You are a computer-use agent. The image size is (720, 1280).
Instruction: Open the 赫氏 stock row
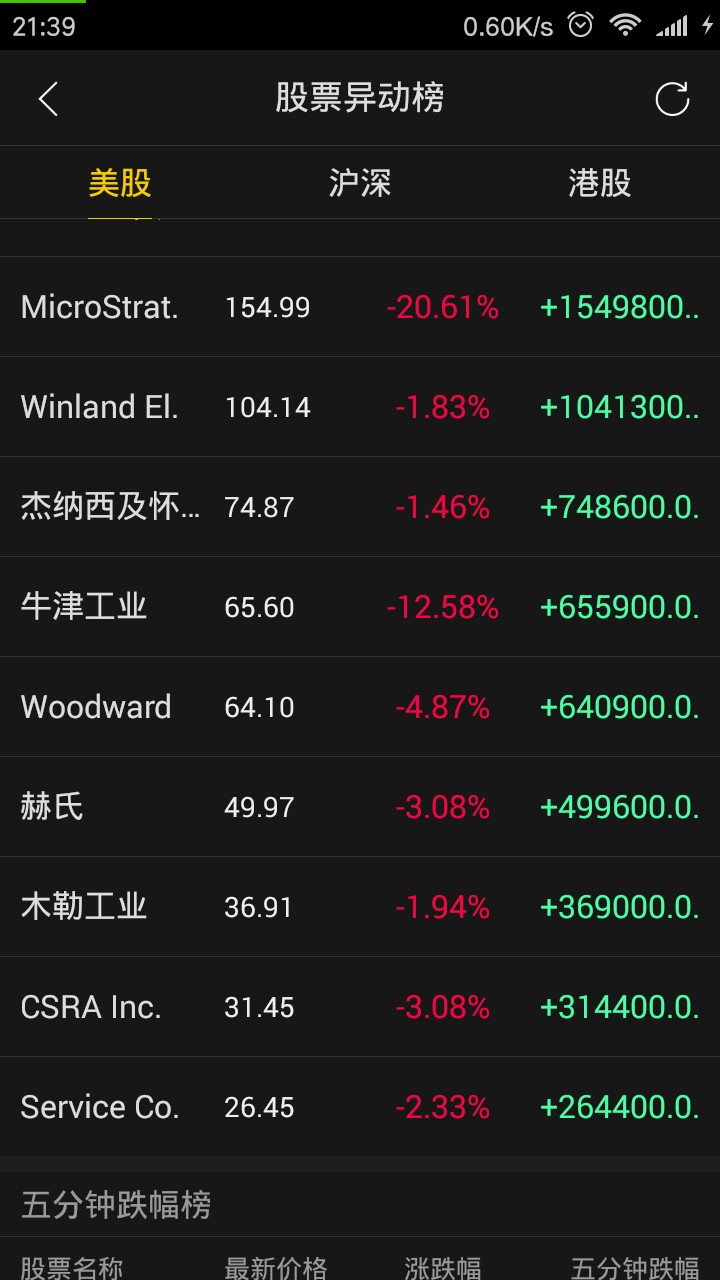pyautogui.click(x=360, y=807)
